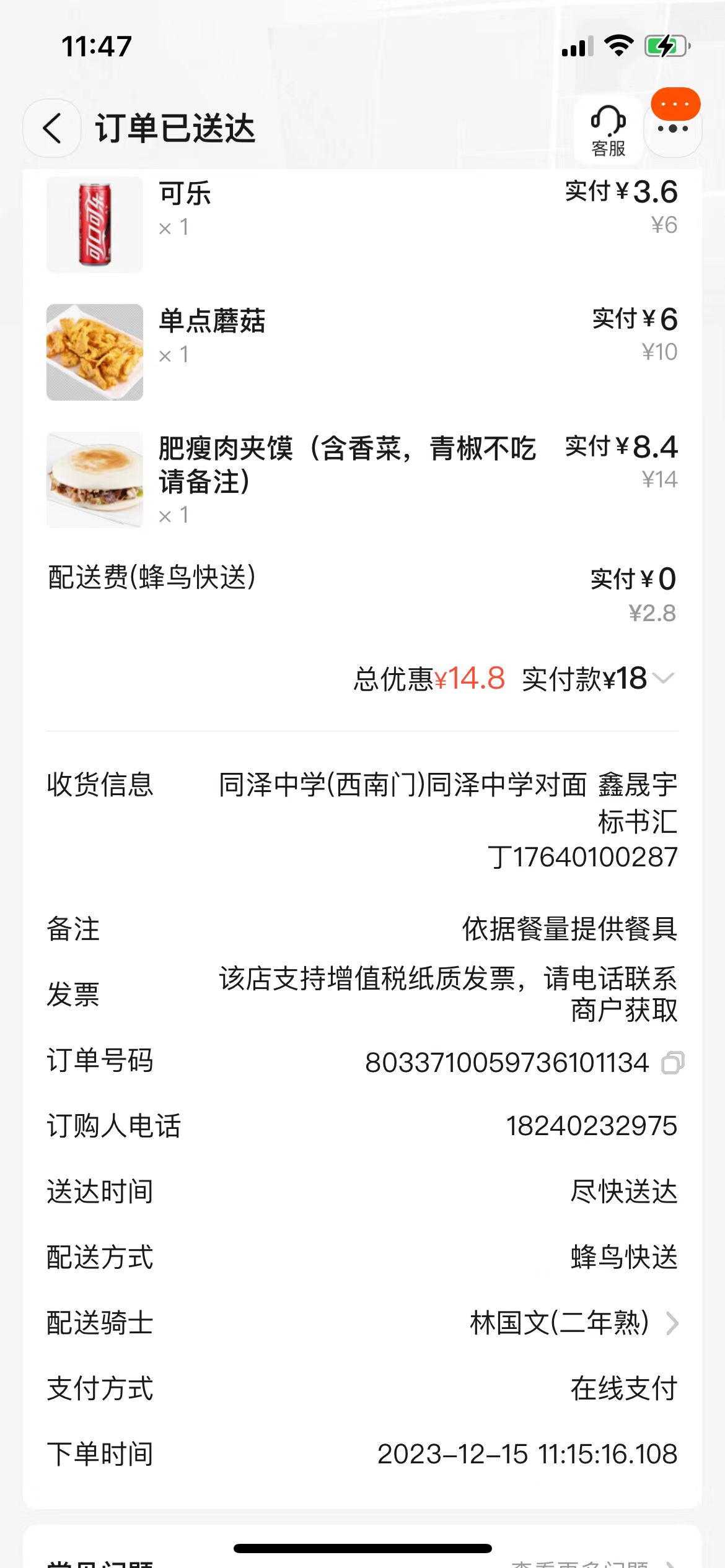The width and height of the screenshot is (725, 1568).
Task: Open the 肥瘦肉夹馍 item picture
Action: coord(95,480)
